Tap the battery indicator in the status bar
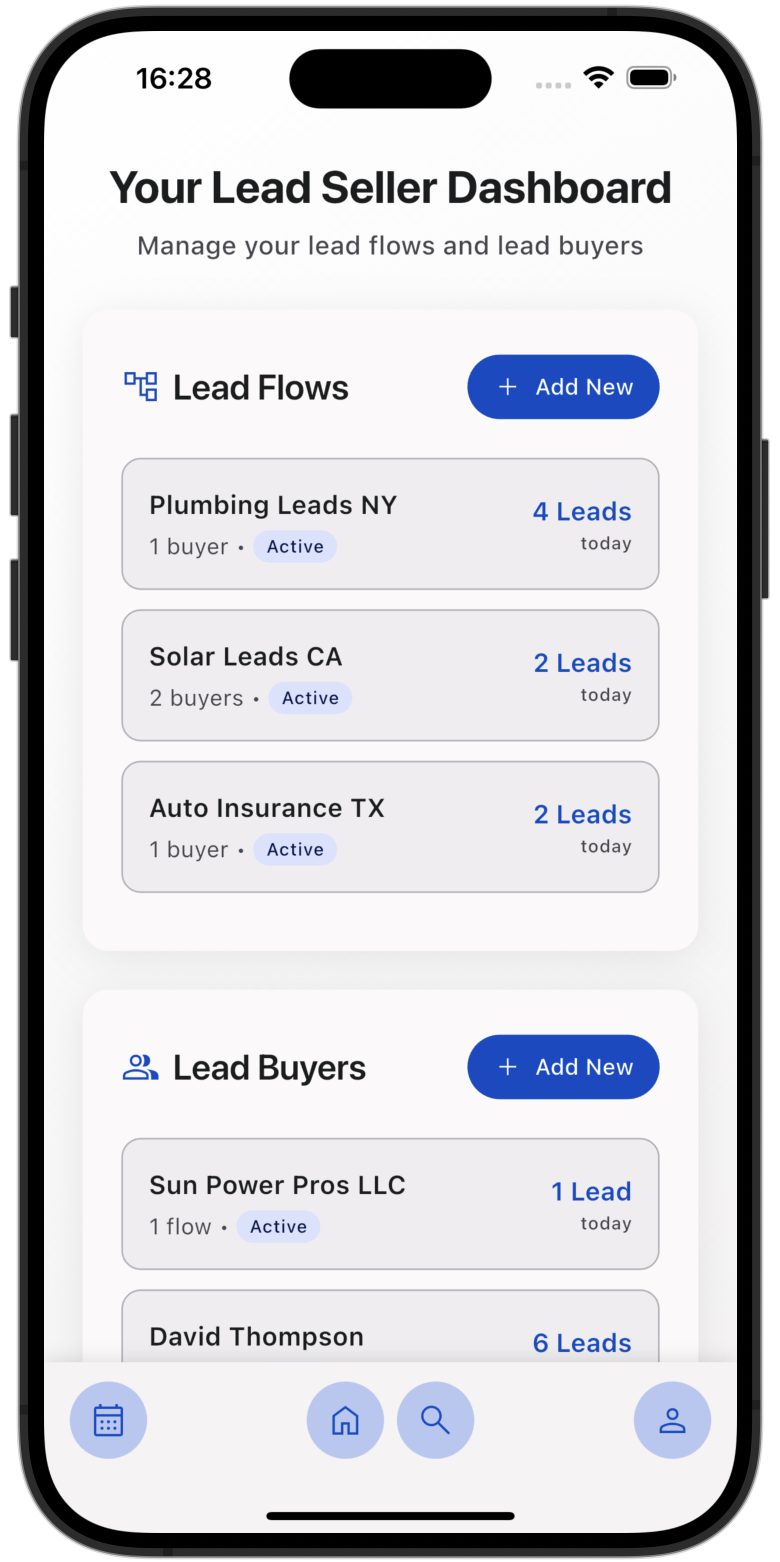The image size is (780, 1562). click(x=649, y=76)
